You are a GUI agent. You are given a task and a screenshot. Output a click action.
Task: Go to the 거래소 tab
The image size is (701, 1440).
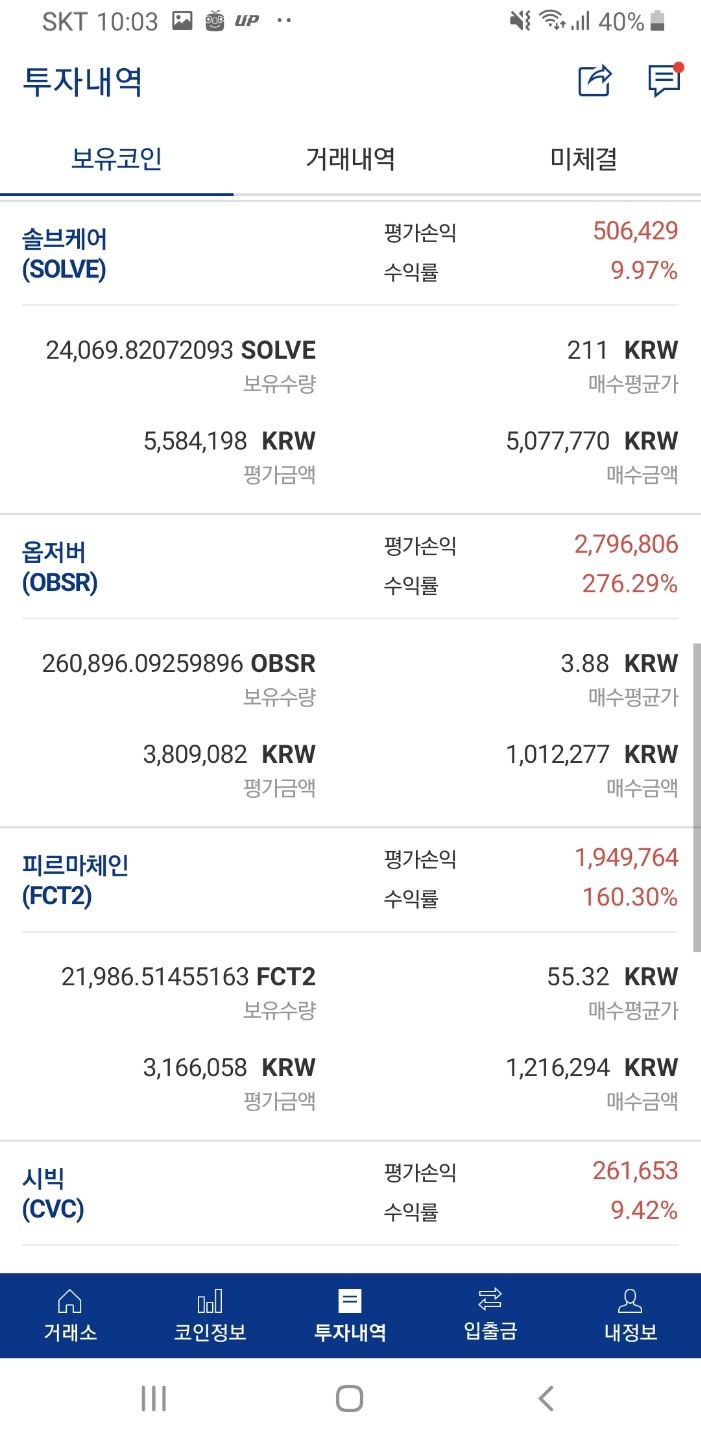click(70, 1315)
